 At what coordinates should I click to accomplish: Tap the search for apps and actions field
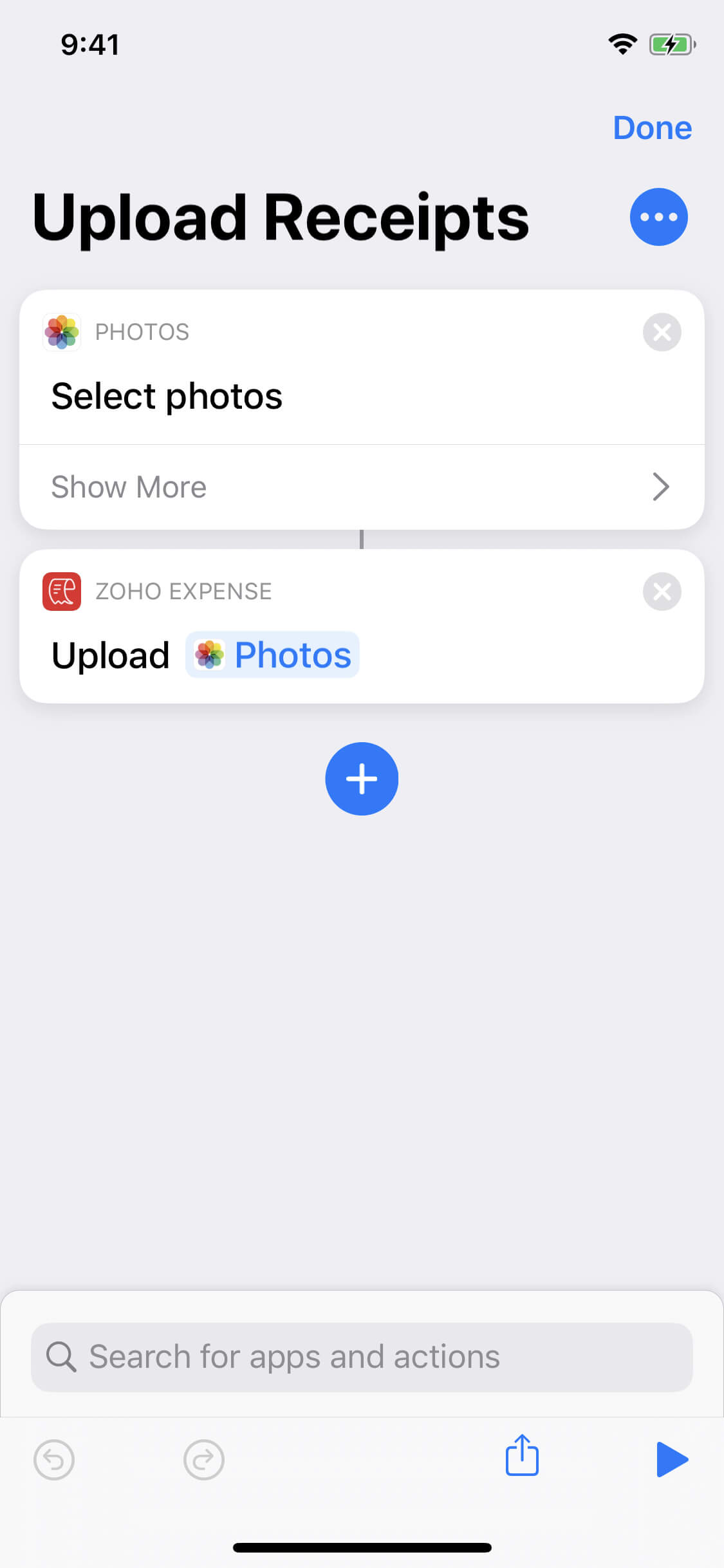(362, 1356)
